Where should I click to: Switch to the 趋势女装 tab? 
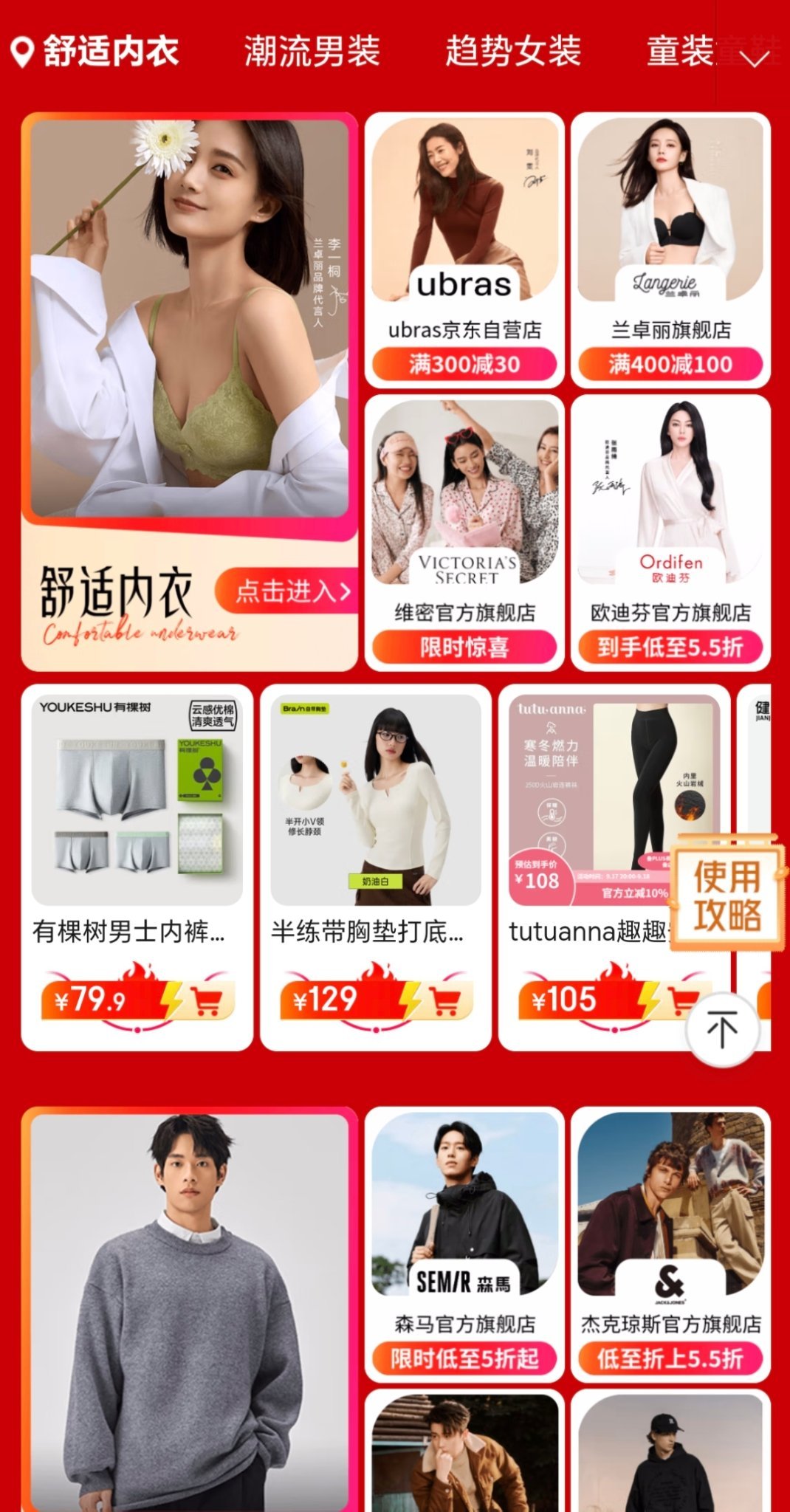pyautogui.click(x=513, y=51)
